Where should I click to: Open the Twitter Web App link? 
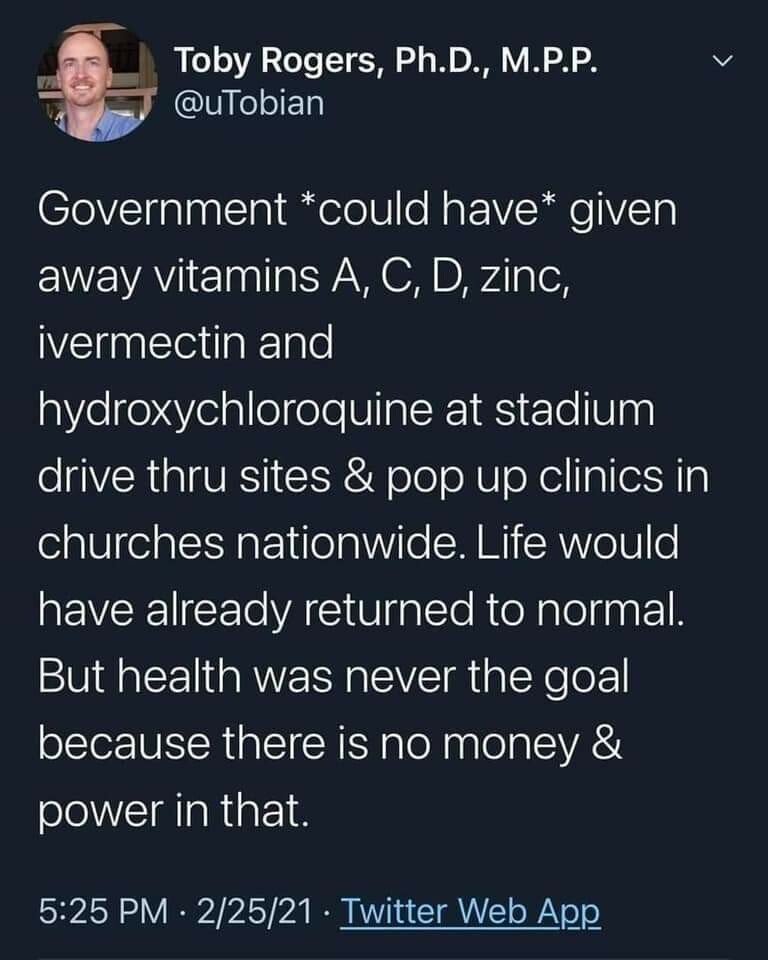[x=471, y=911]
